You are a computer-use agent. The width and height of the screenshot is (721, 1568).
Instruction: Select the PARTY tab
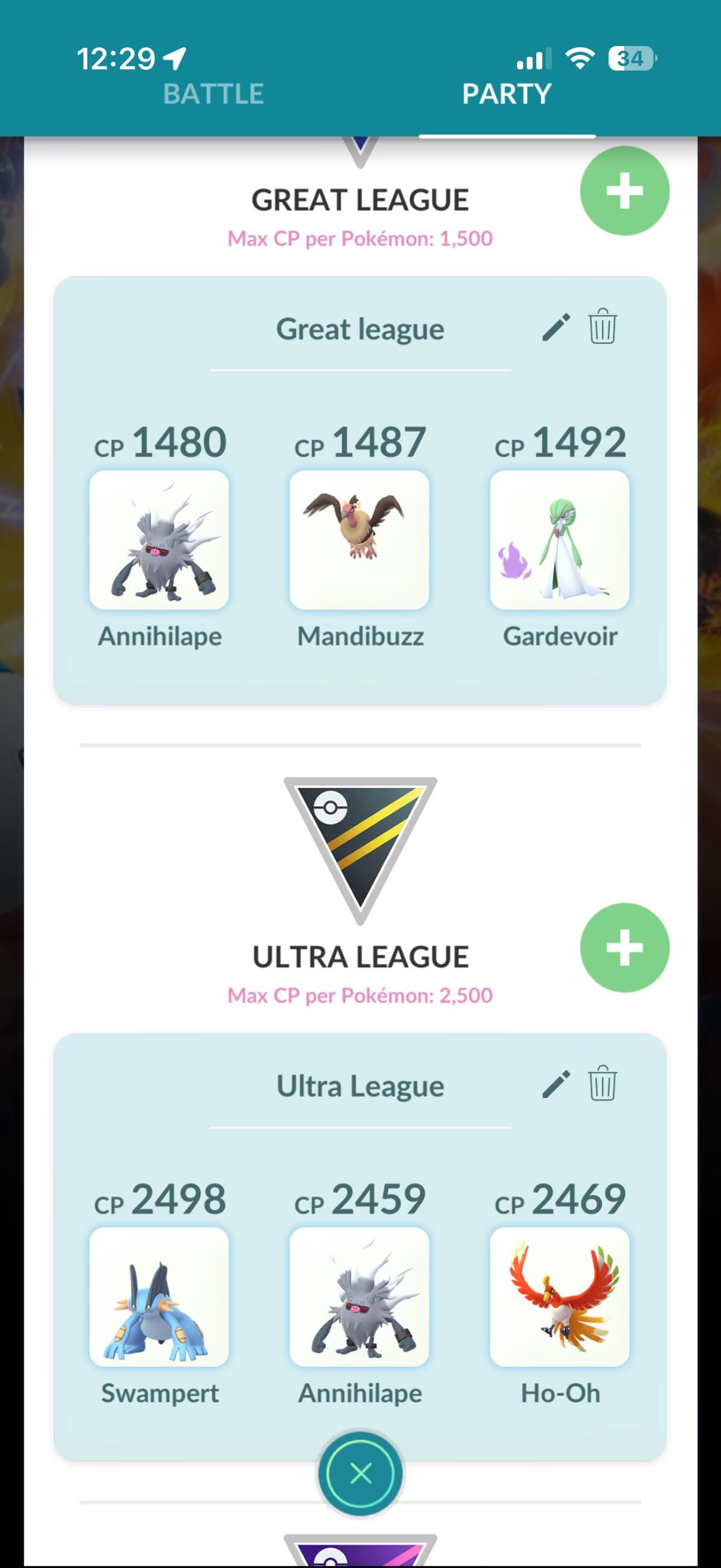click(506, 94)
